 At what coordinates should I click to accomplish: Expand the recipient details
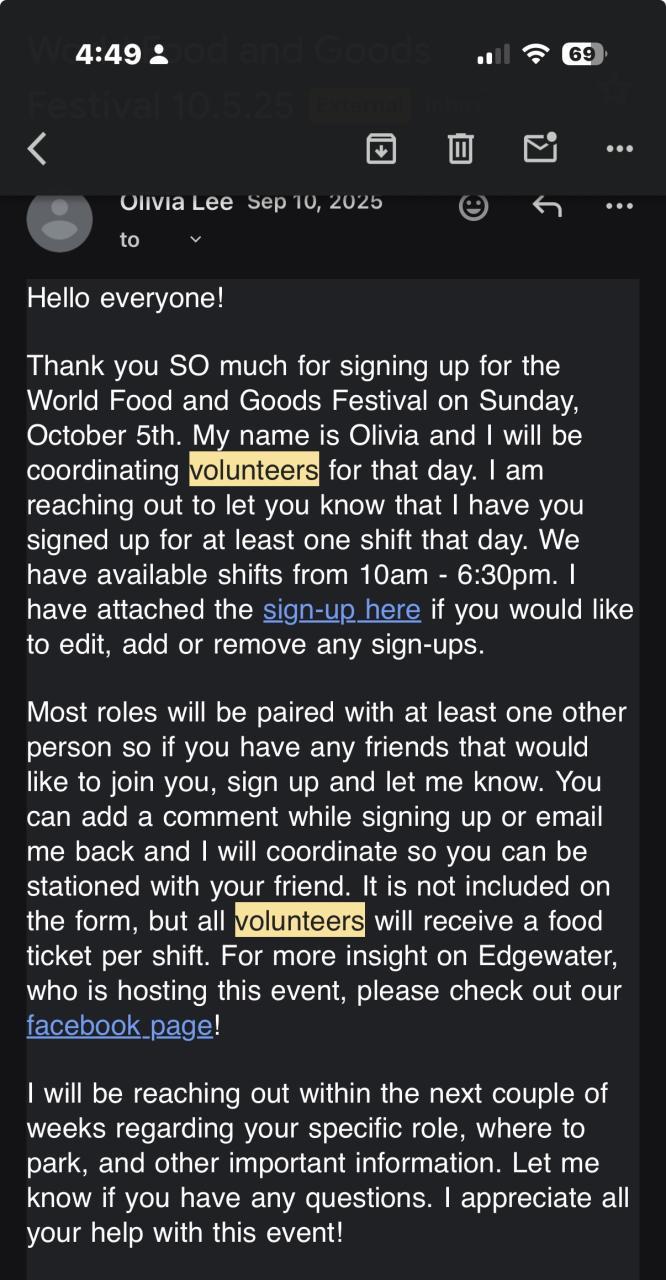pyautogui.click(x=195, y=239)
